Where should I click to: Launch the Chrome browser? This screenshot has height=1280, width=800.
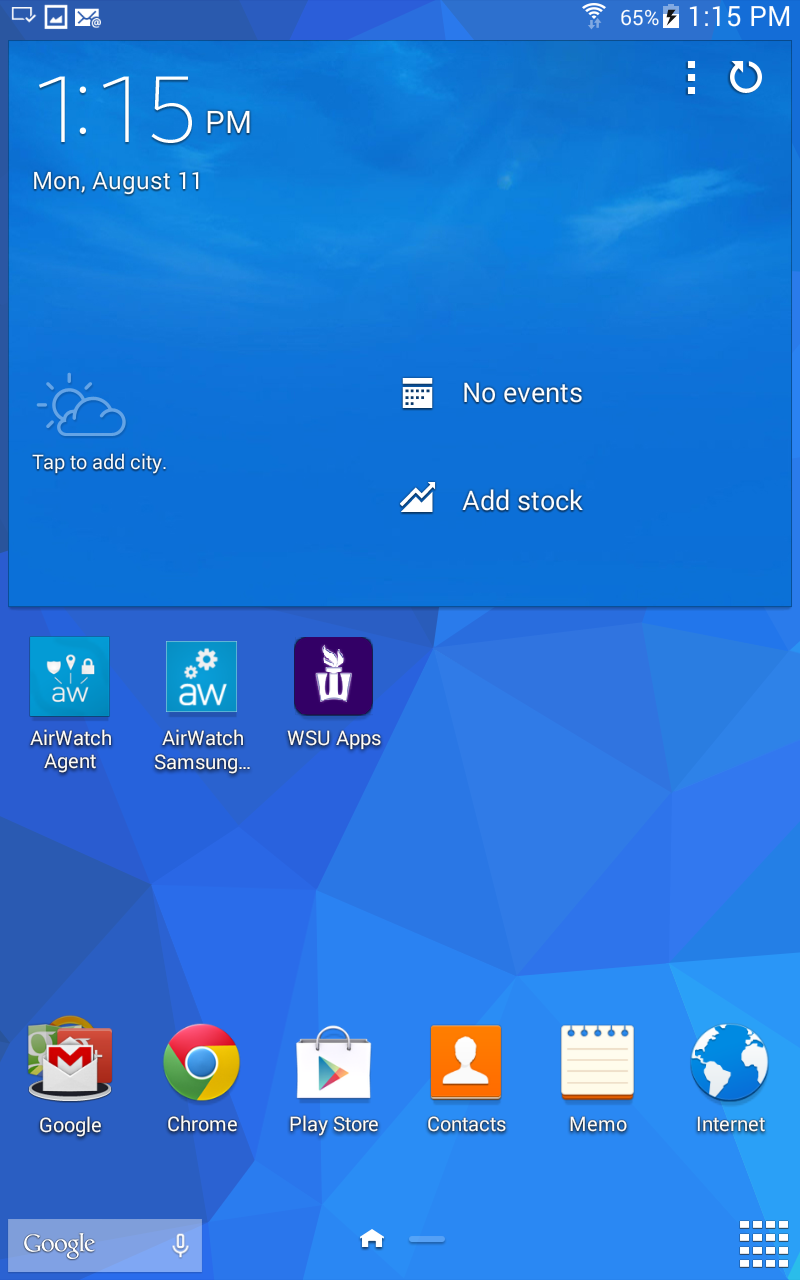(x=202, y=1061)
